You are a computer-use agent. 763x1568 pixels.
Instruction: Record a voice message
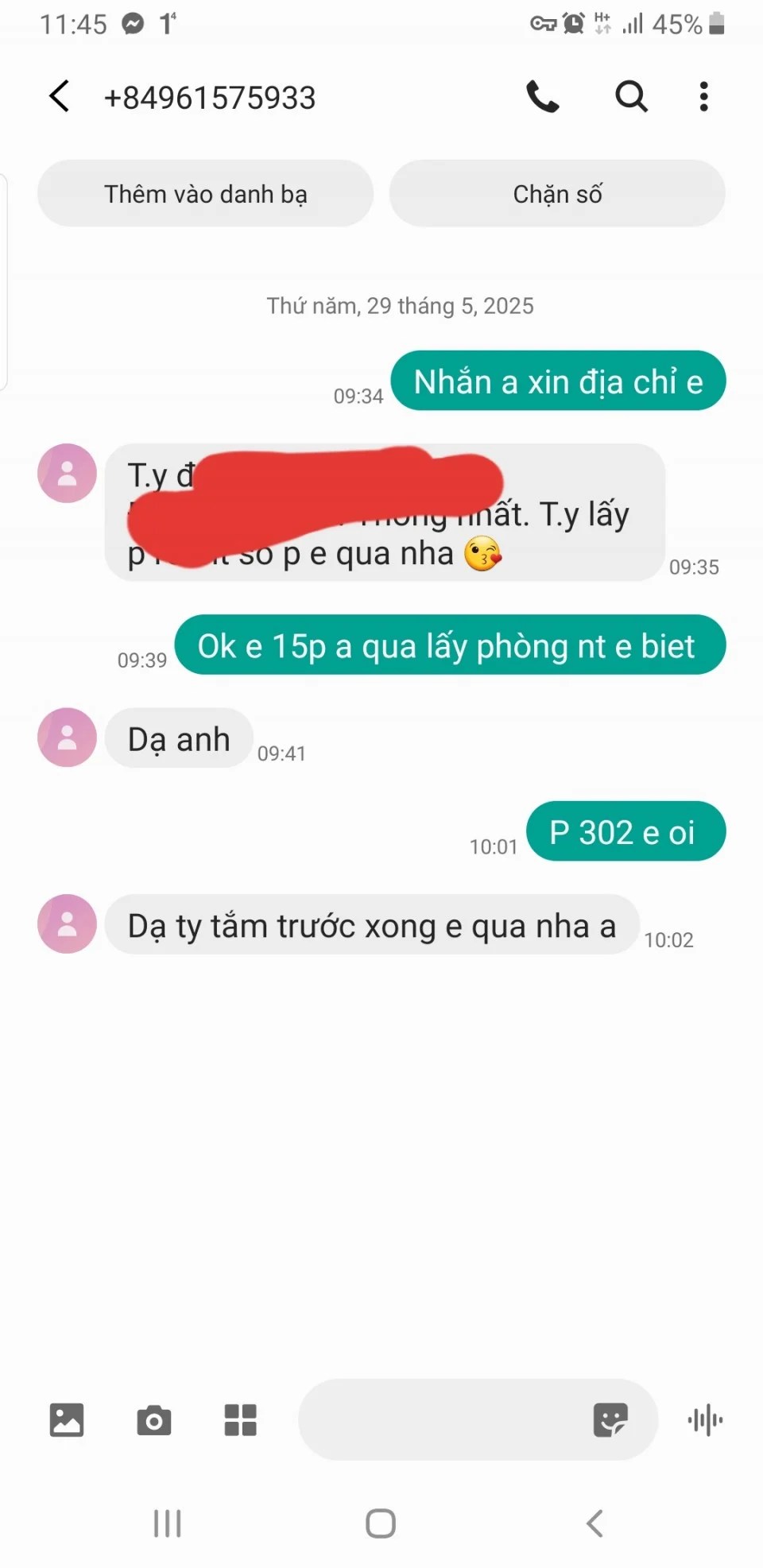(x=705, y=1419)
